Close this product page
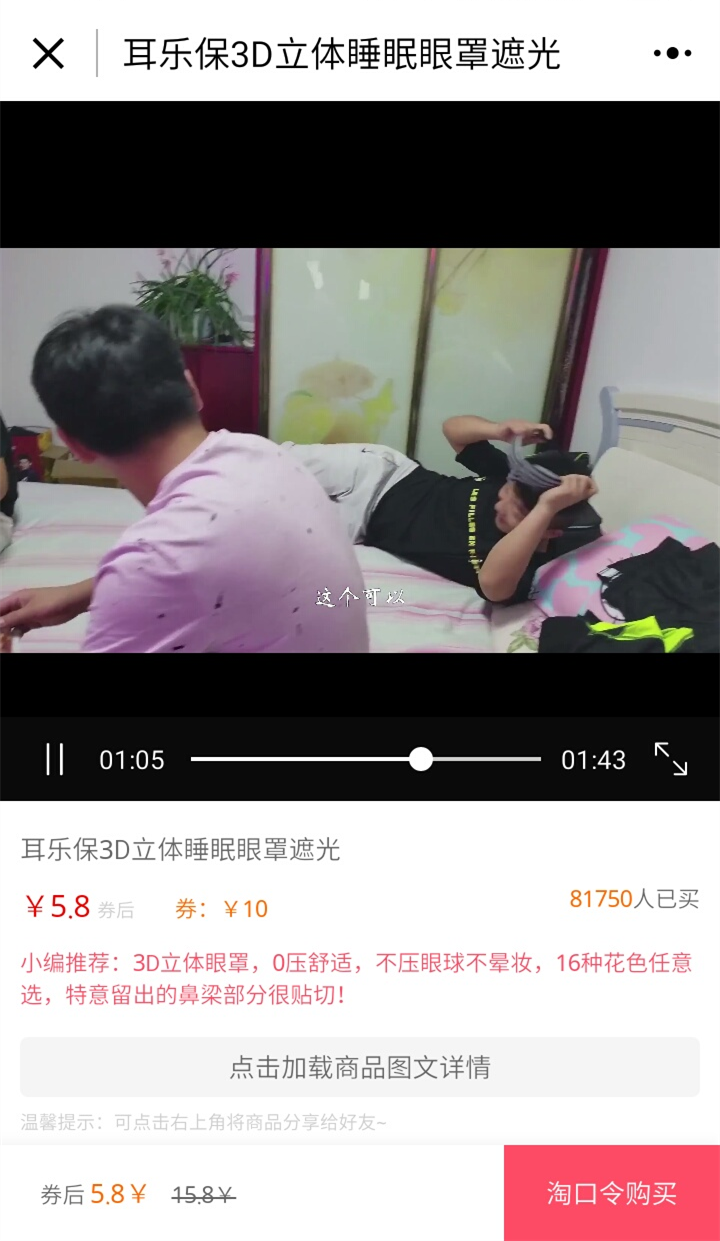The width and height of the screenshot is (720, 1241). tap(48, 54)
